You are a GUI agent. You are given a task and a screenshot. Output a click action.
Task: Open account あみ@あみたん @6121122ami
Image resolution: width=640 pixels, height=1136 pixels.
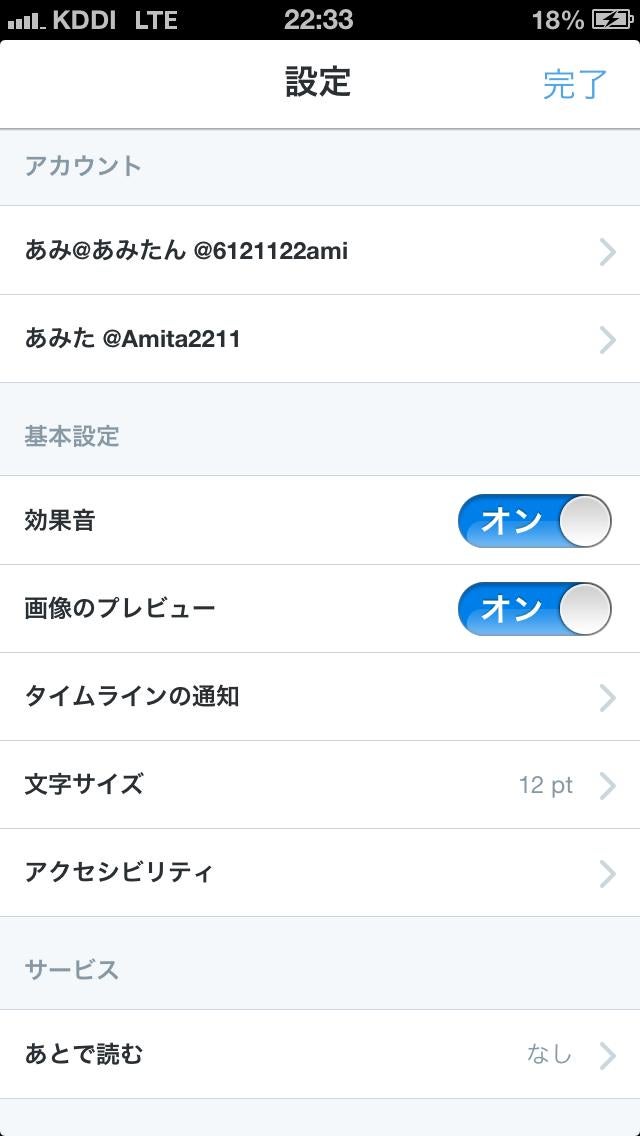click(x=320, y=251)
